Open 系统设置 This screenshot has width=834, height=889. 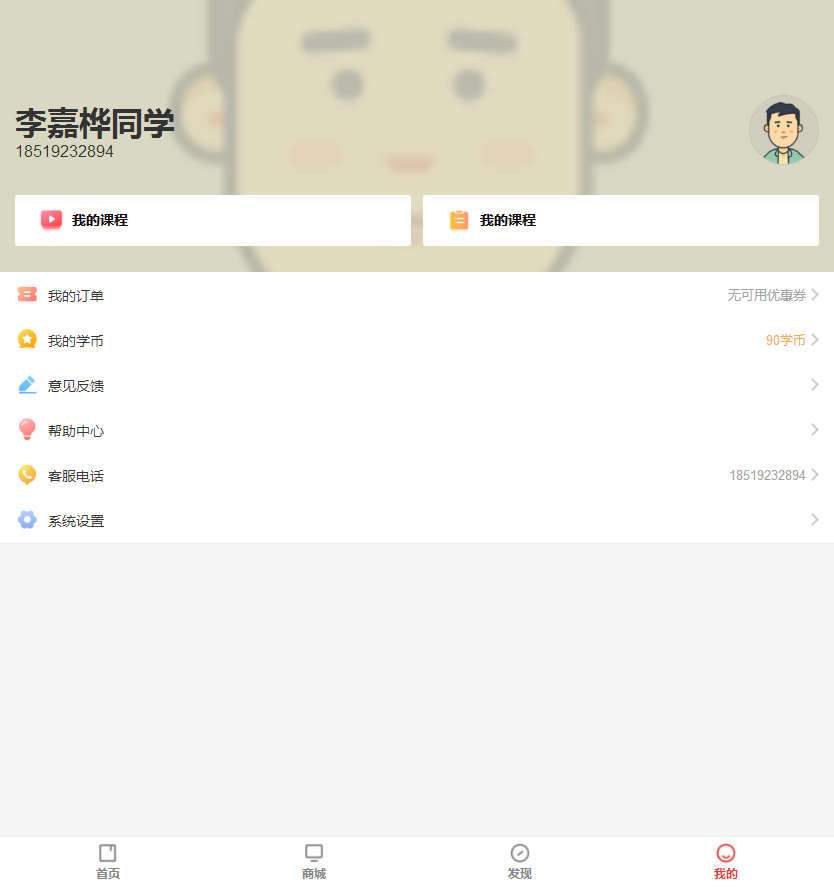coord(416,520)
